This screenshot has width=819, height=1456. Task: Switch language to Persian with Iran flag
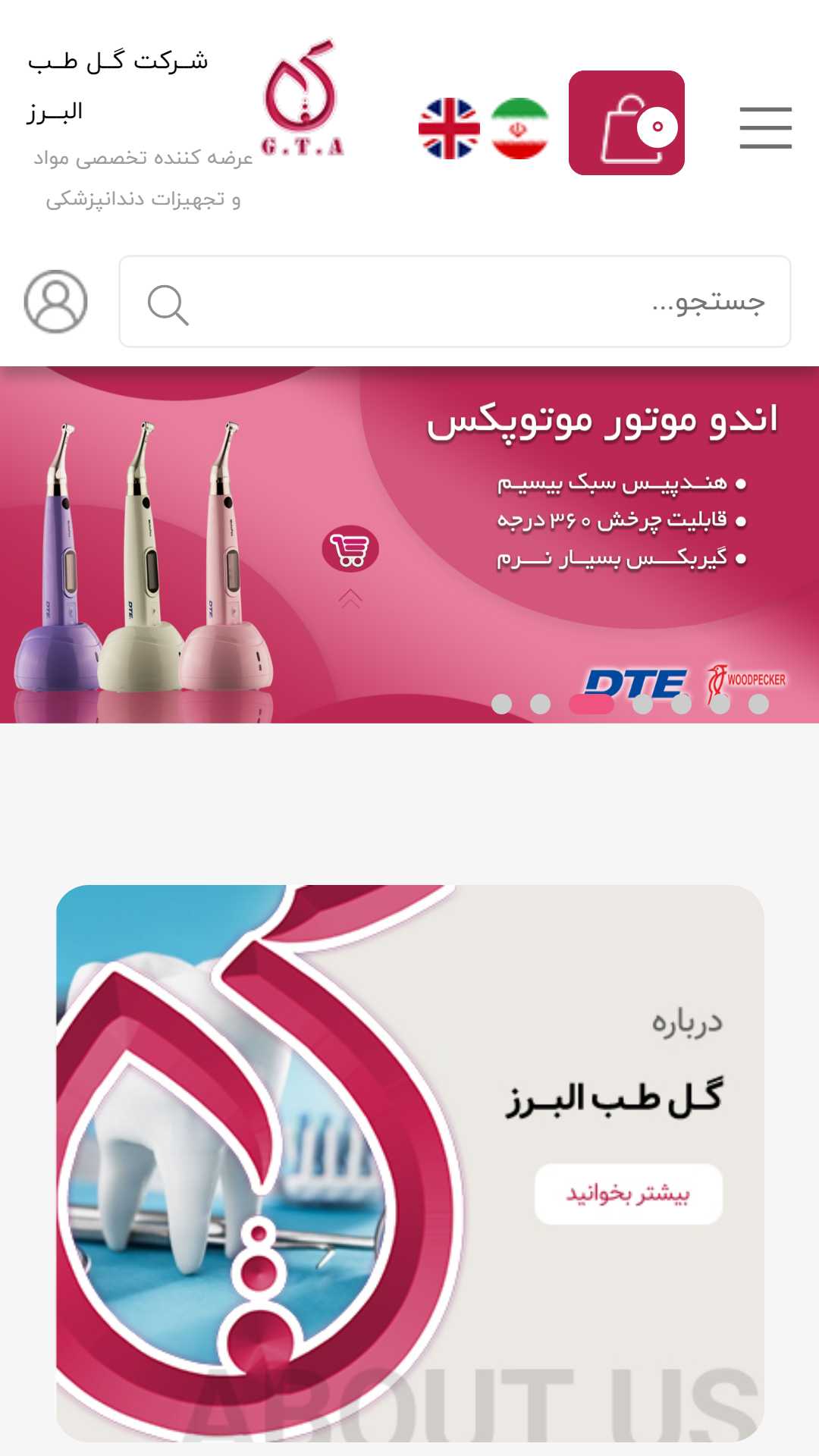click(519, 128)
